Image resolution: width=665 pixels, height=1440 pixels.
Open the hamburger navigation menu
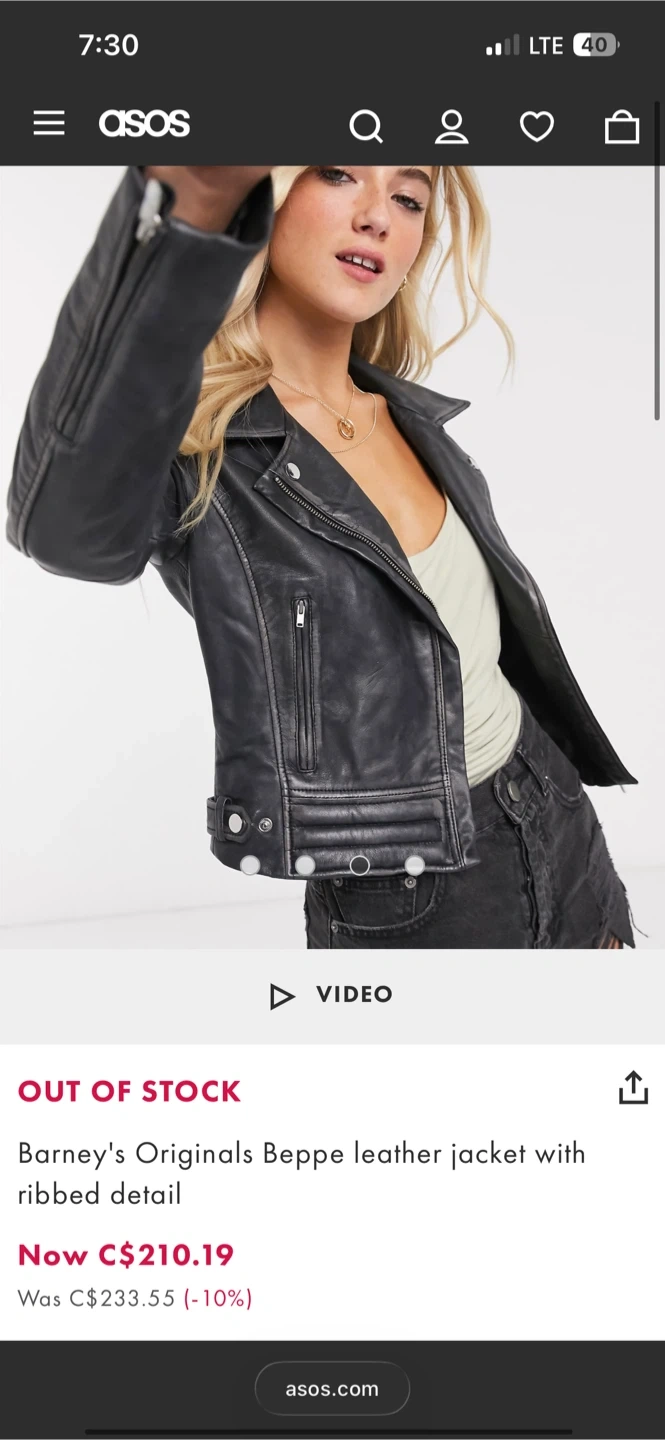click(48, 124)
